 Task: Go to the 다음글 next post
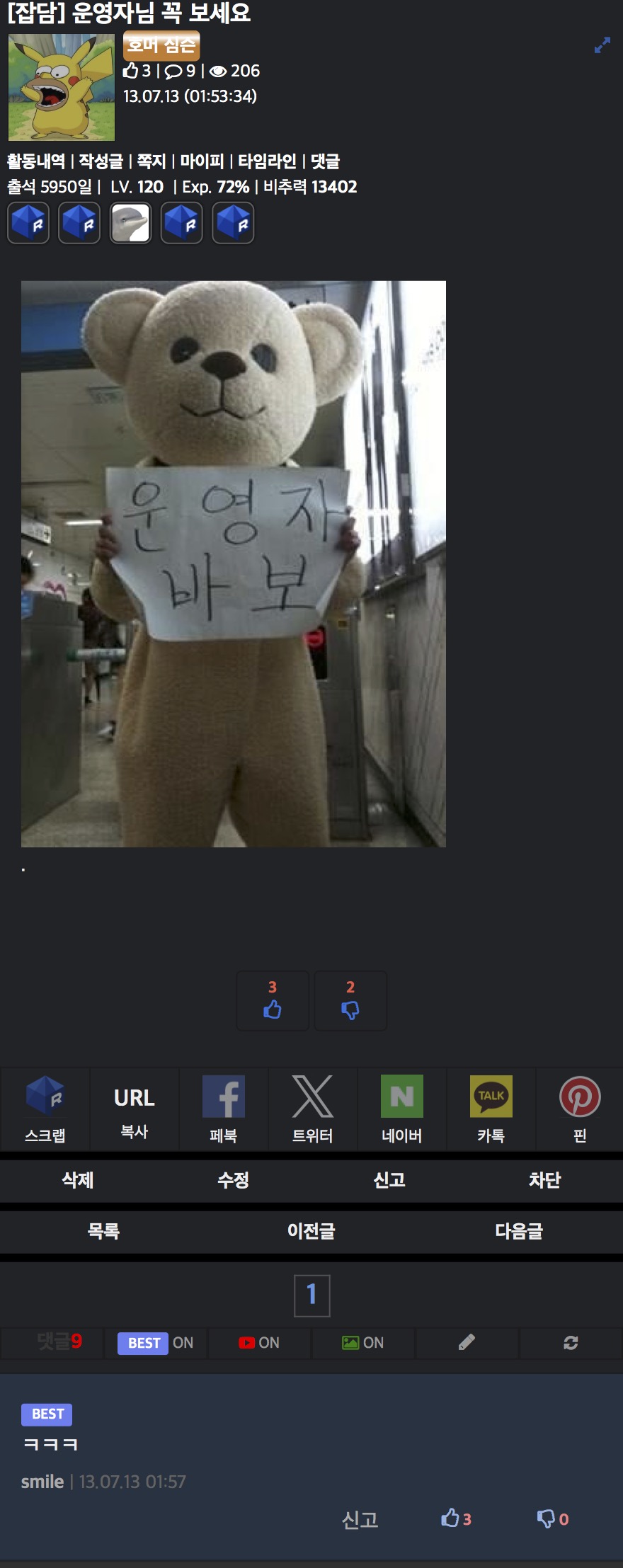pos(519,1231)
